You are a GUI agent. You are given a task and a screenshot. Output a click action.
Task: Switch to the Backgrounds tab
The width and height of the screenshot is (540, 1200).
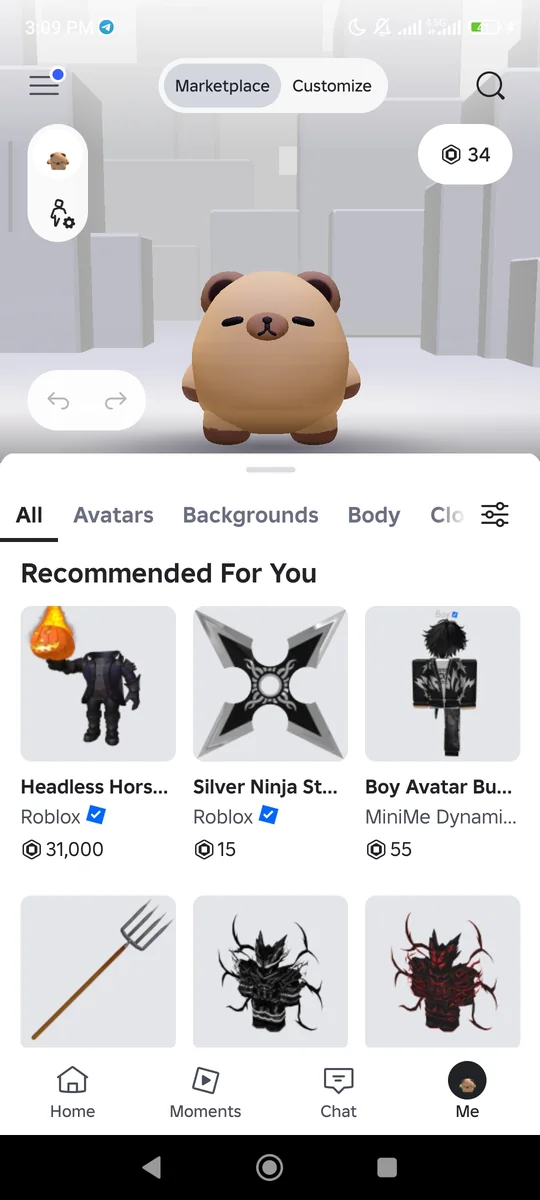[250, 515]
